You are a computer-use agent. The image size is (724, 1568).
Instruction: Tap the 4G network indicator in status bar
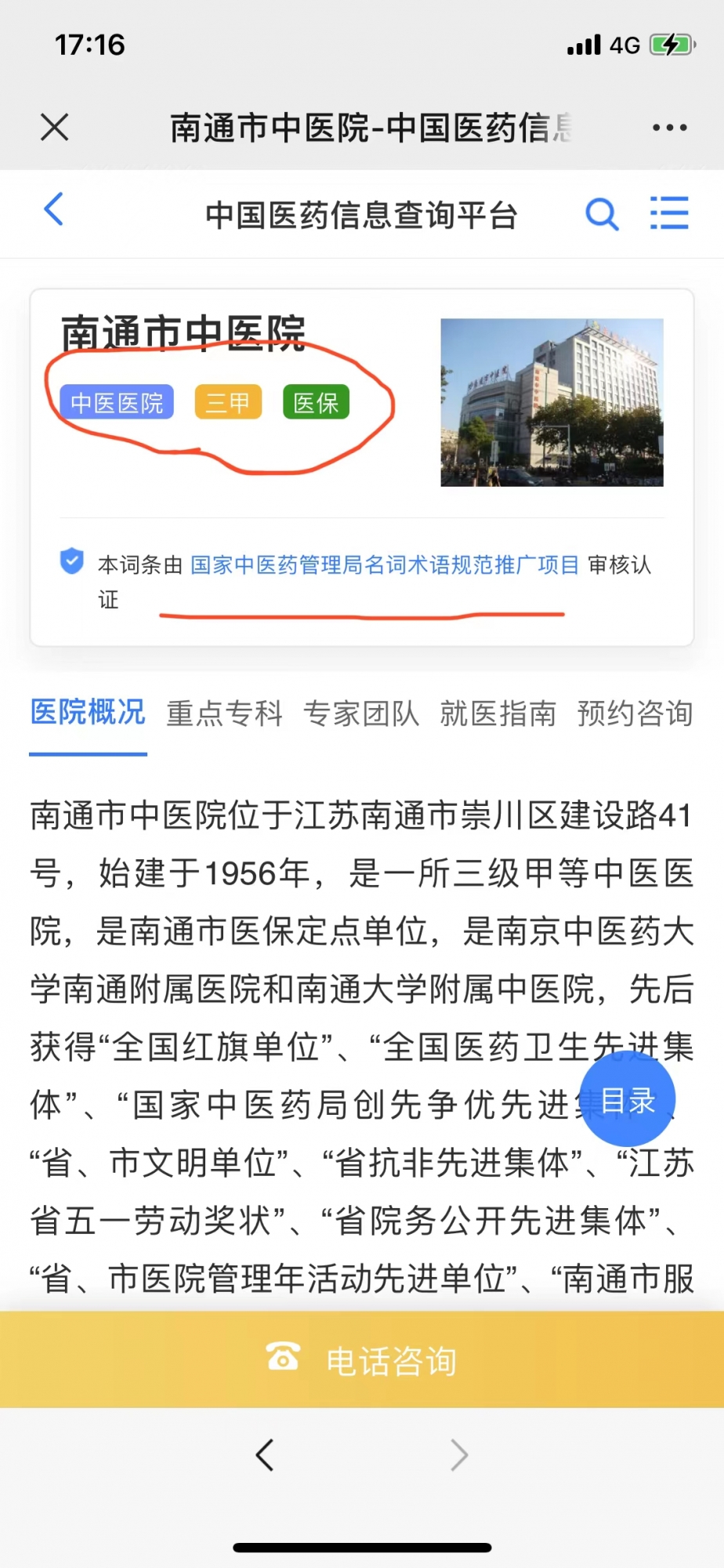623,45
